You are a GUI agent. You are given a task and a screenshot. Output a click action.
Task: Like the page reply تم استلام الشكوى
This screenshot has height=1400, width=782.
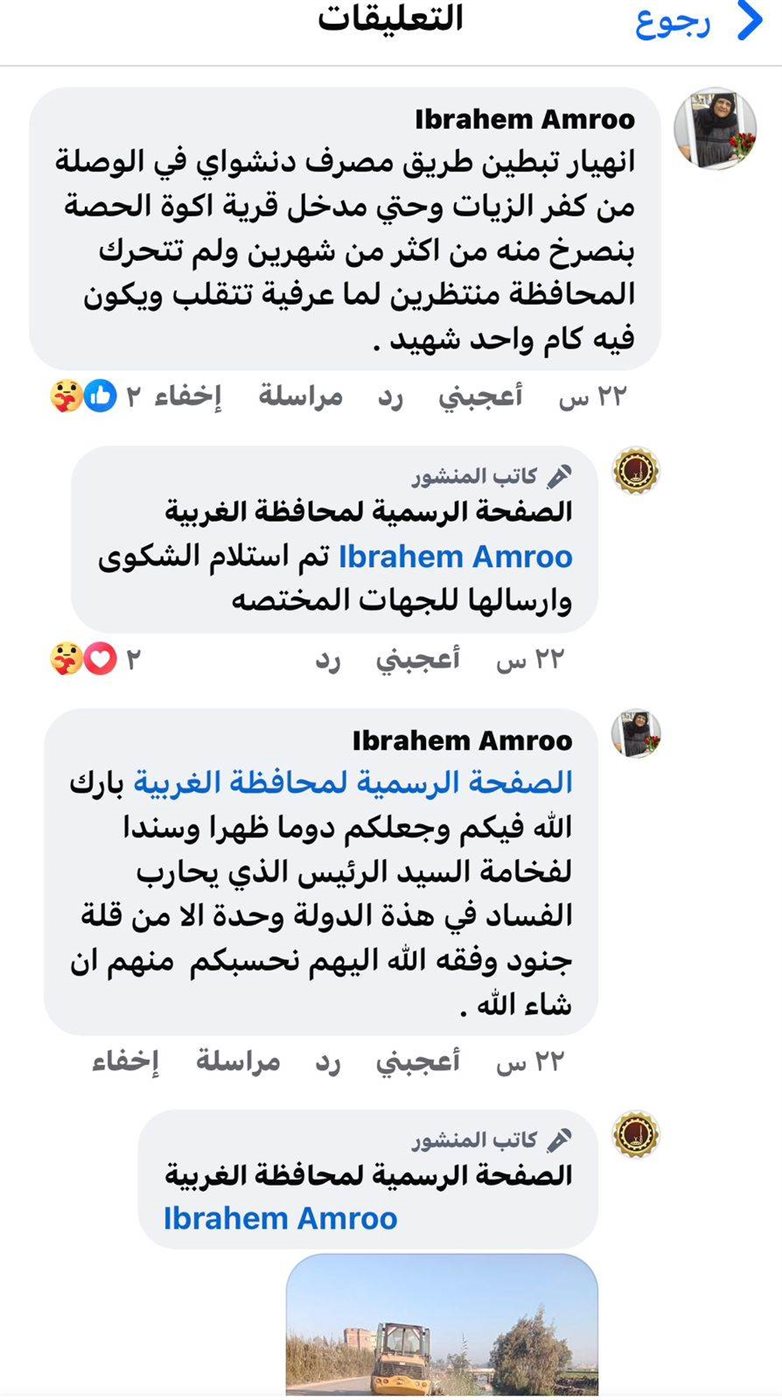(418, 659)
